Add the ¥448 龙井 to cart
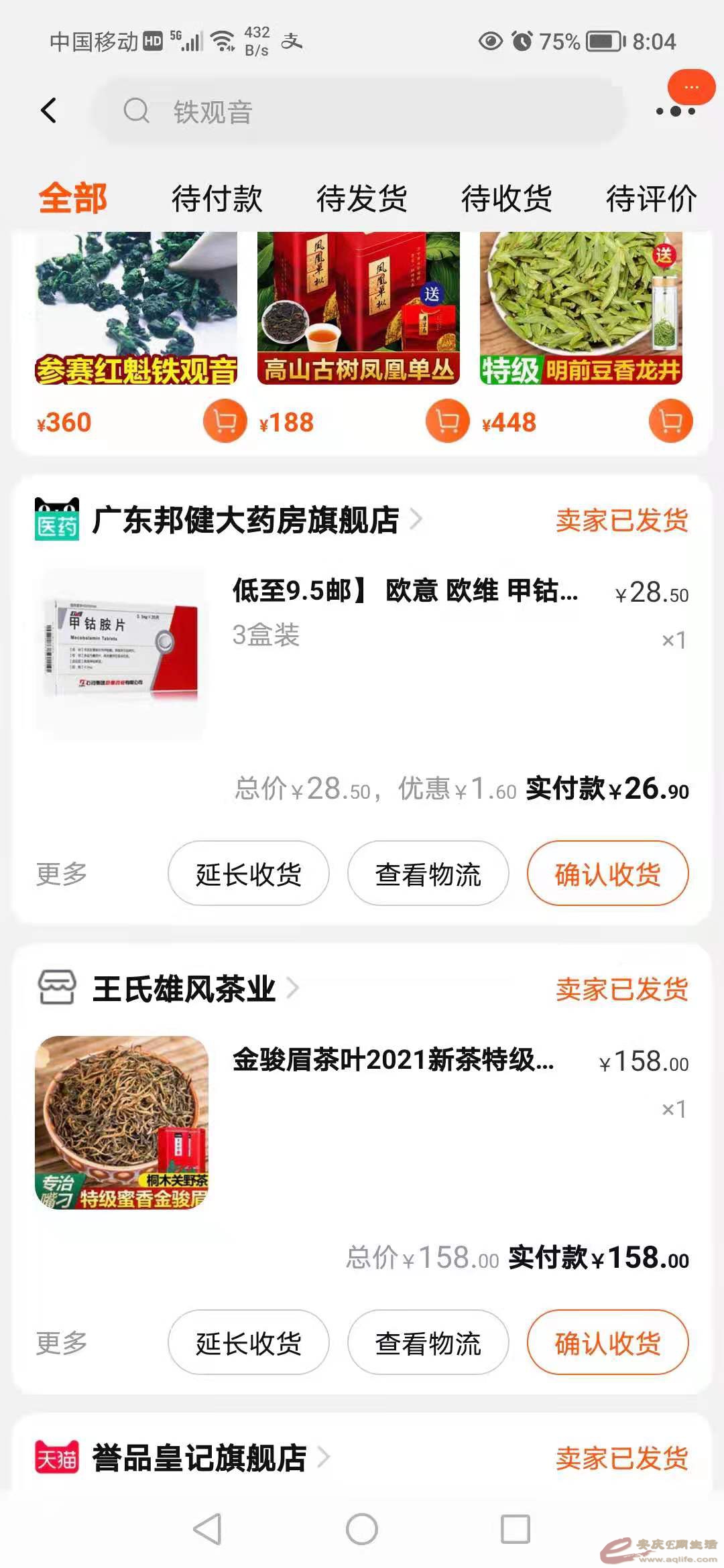Screen dimensions: 724x1568 click(670, 421)
